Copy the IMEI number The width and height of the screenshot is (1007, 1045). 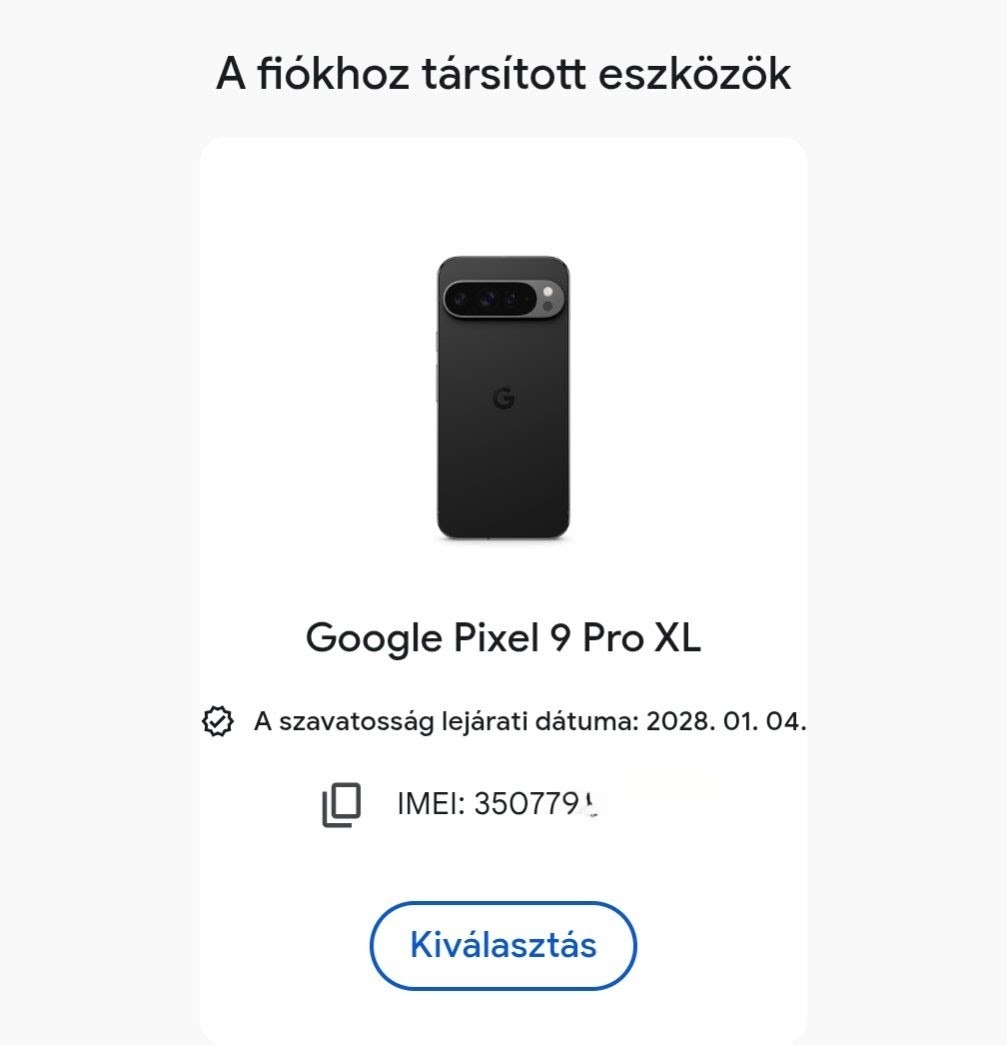point(341,805)
